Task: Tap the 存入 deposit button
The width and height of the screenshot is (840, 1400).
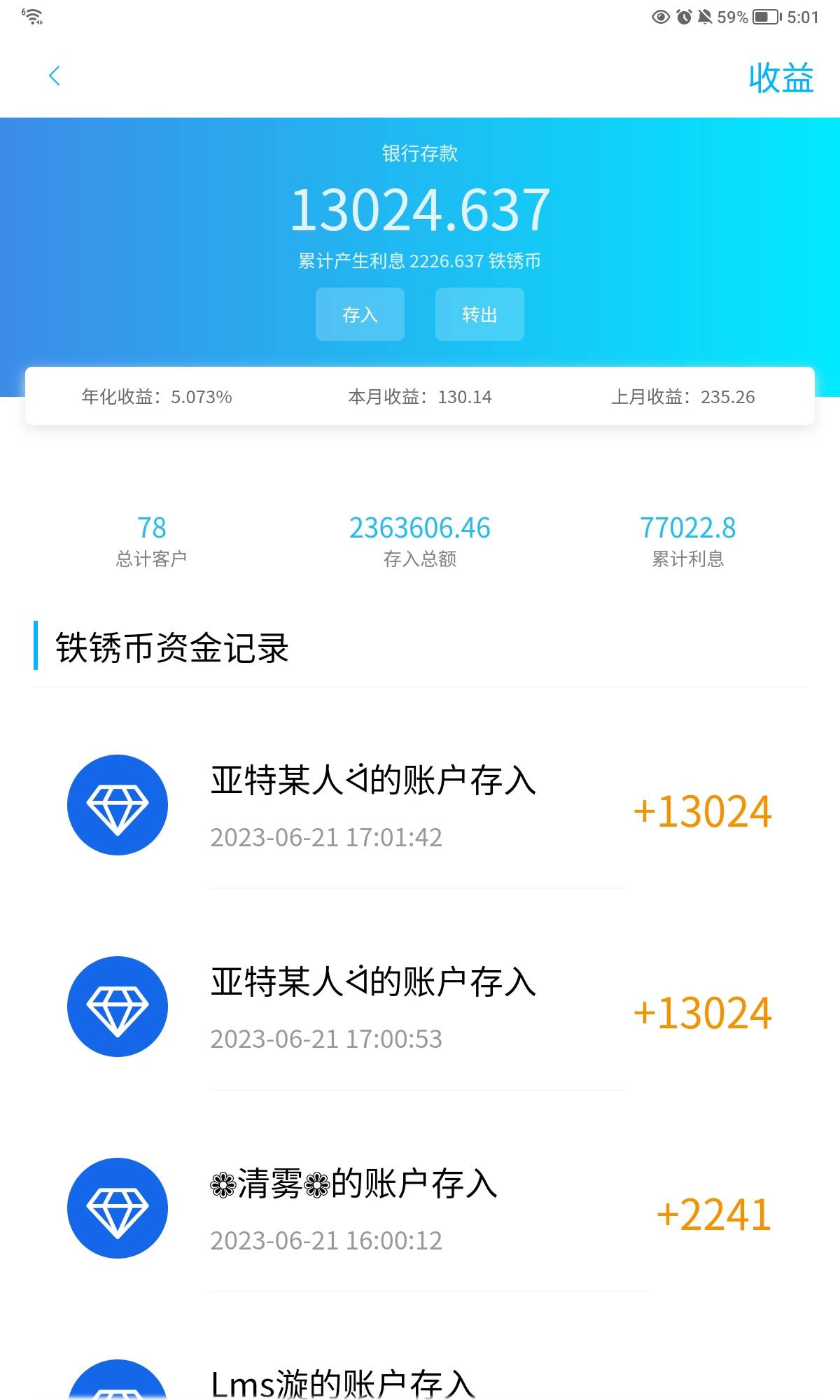Action: (360, 314)
